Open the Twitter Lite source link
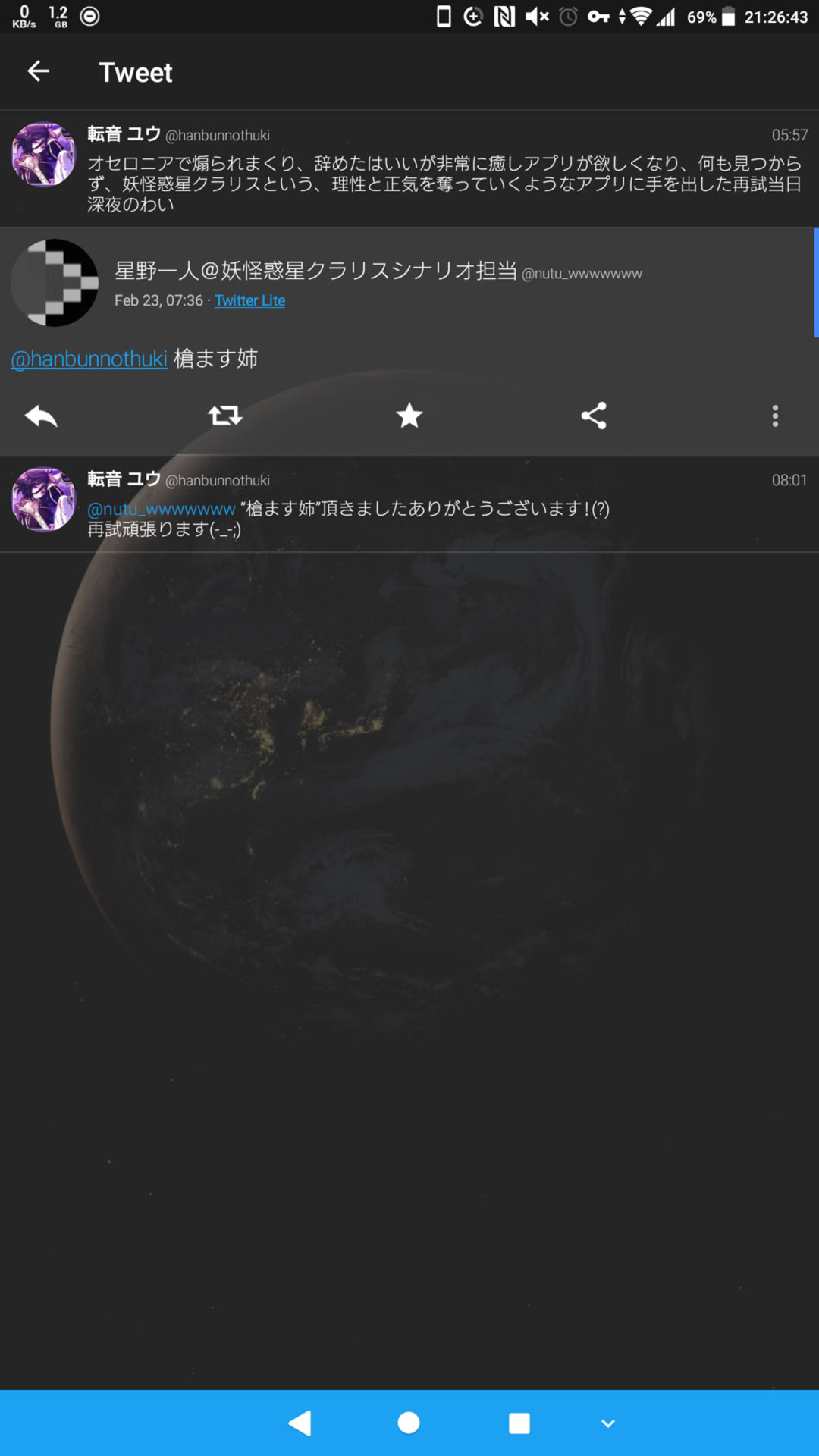 249,300
